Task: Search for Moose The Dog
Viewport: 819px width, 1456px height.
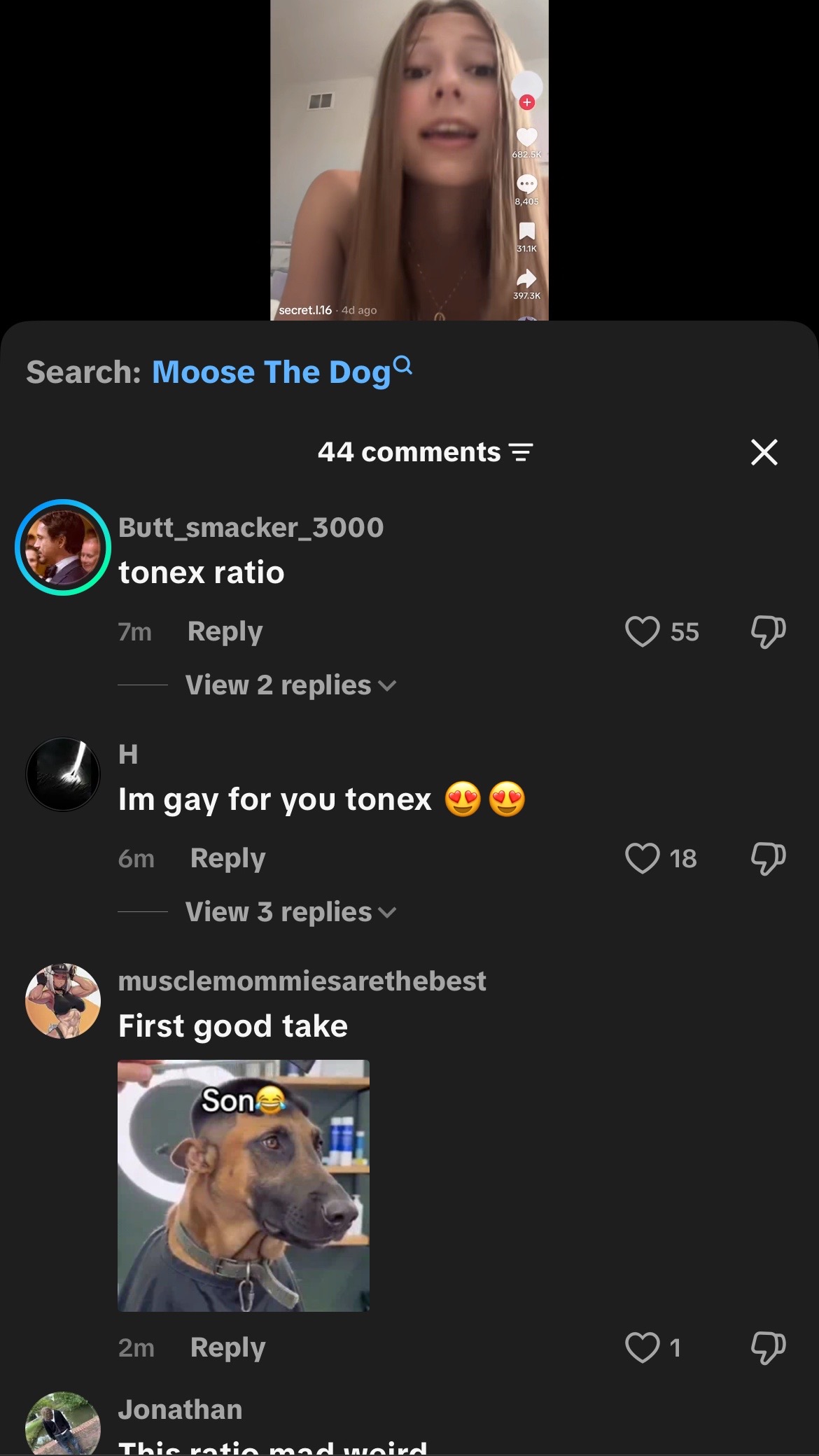Action: pyautogui.click(x=281, y=371)
